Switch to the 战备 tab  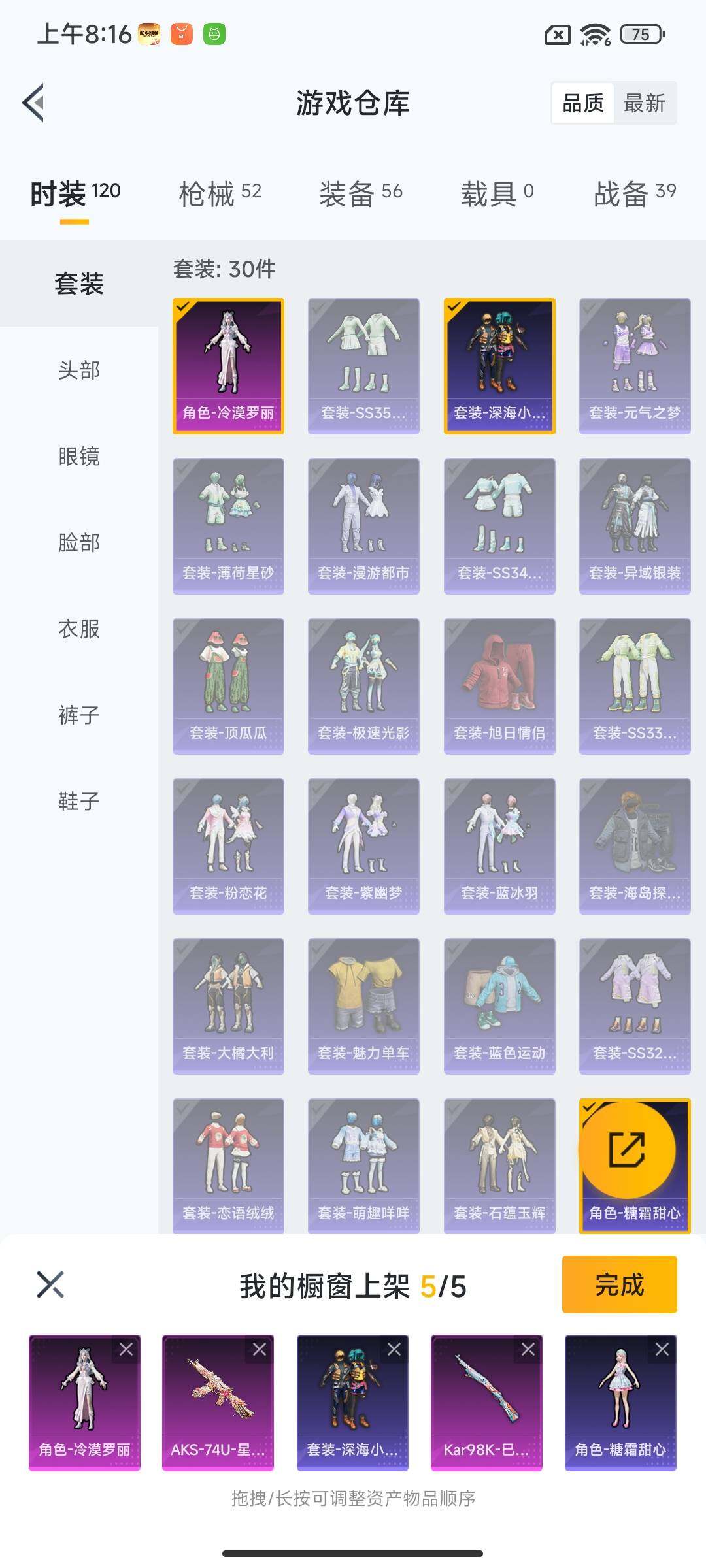(x=635, y=193)
